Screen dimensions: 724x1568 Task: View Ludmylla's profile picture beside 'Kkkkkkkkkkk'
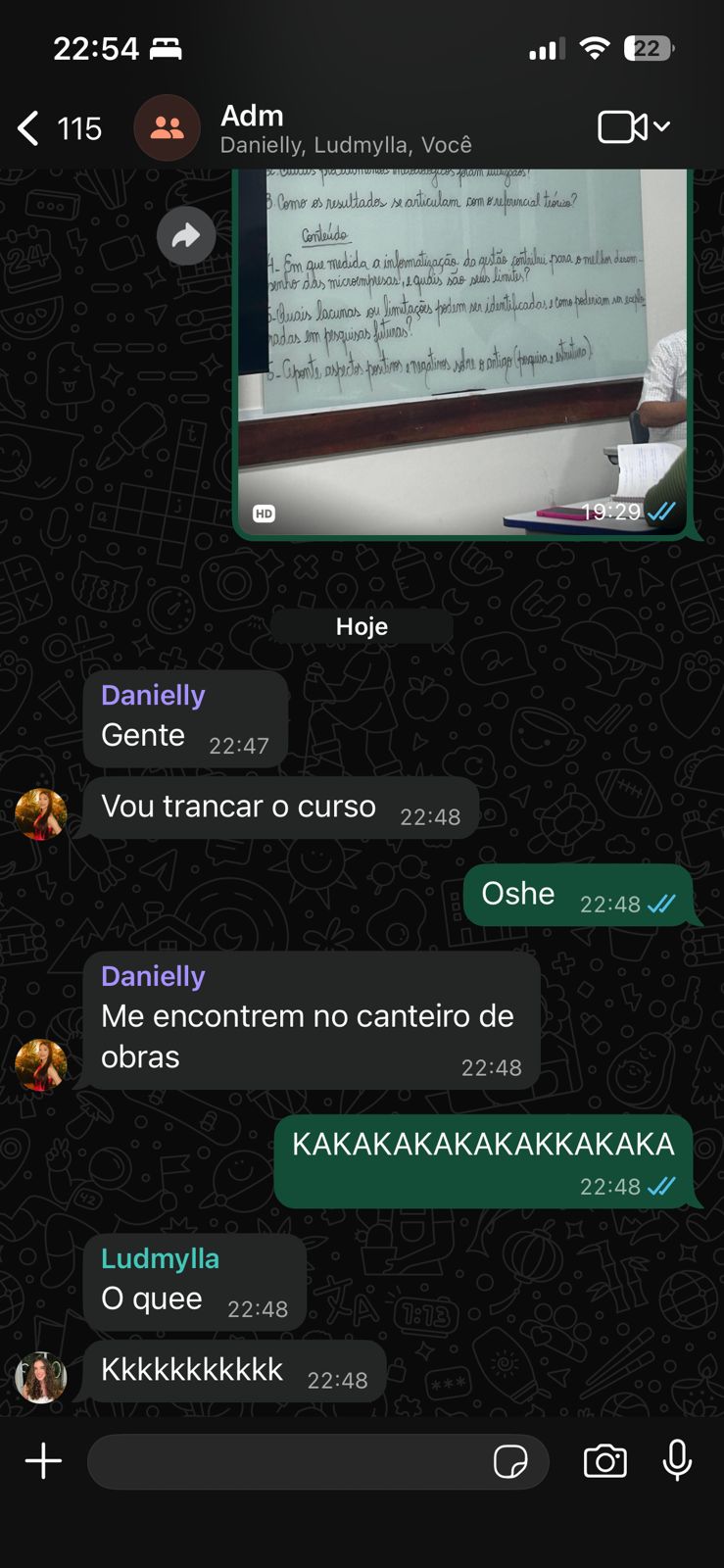41,1377
